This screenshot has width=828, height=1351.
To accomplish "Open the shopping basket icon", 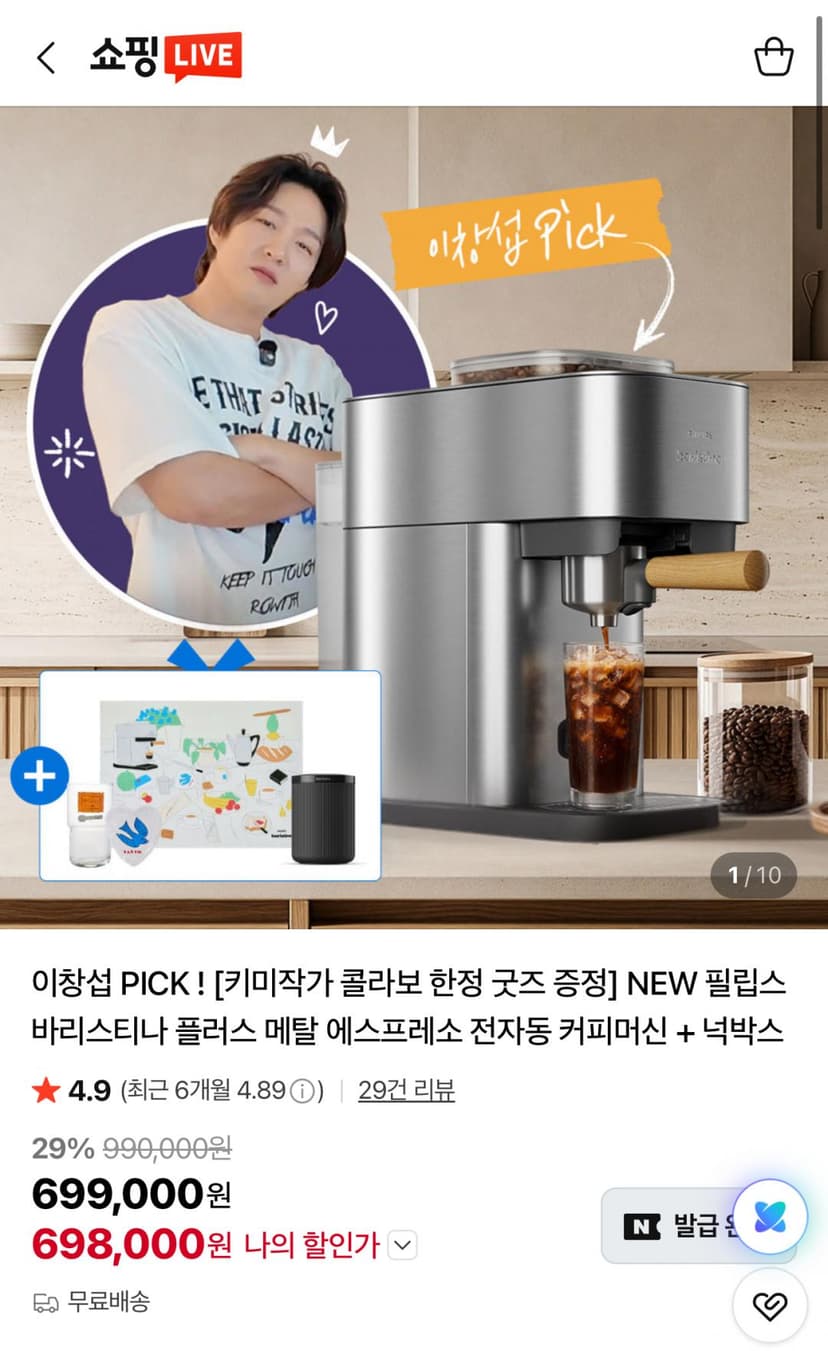I will coord(773,57).
